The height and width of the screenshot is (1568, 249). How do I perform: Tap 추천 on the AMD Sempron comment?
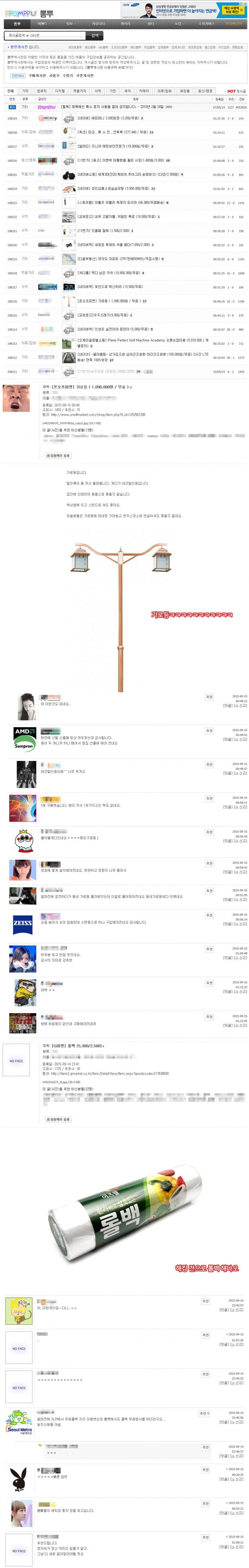209,730
